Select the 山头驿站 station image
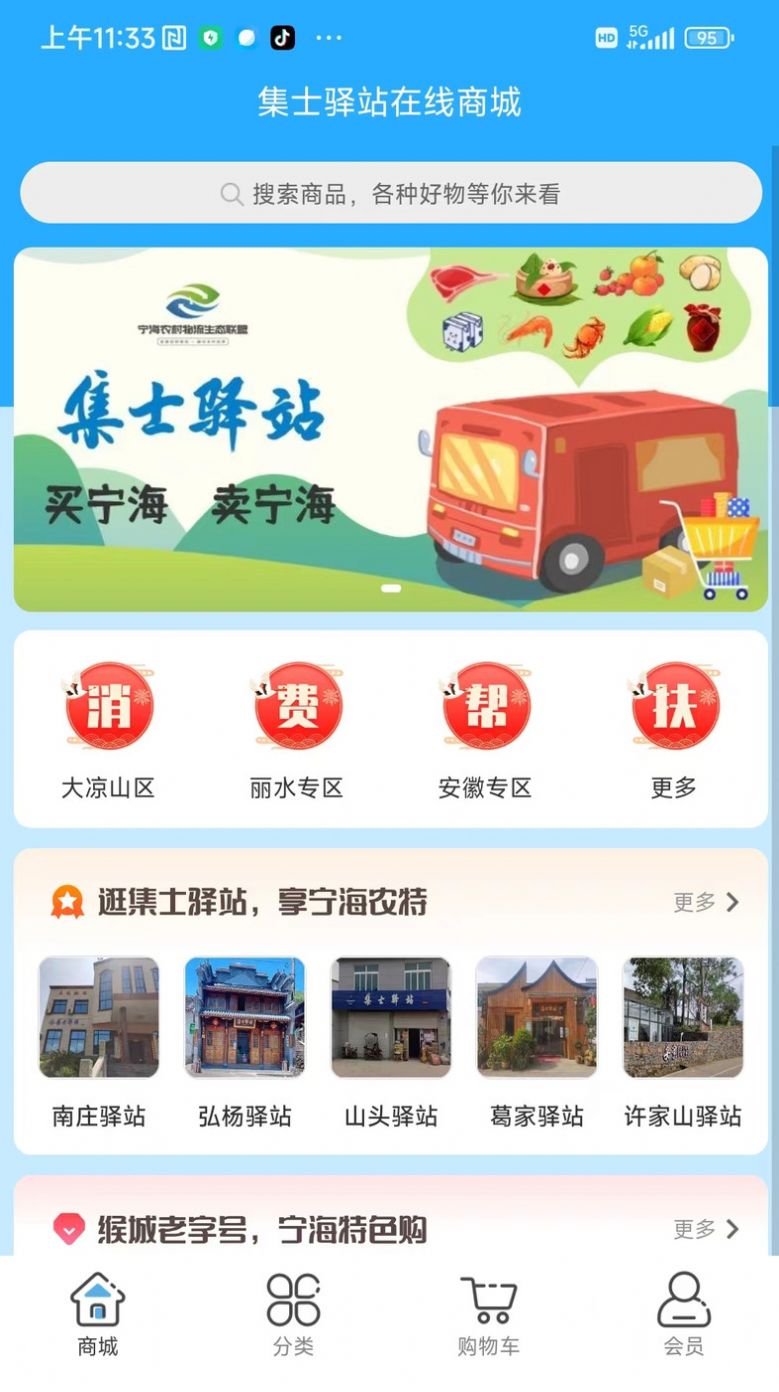The height and width of the screenshot is (1392, 779). (390, 1017)
